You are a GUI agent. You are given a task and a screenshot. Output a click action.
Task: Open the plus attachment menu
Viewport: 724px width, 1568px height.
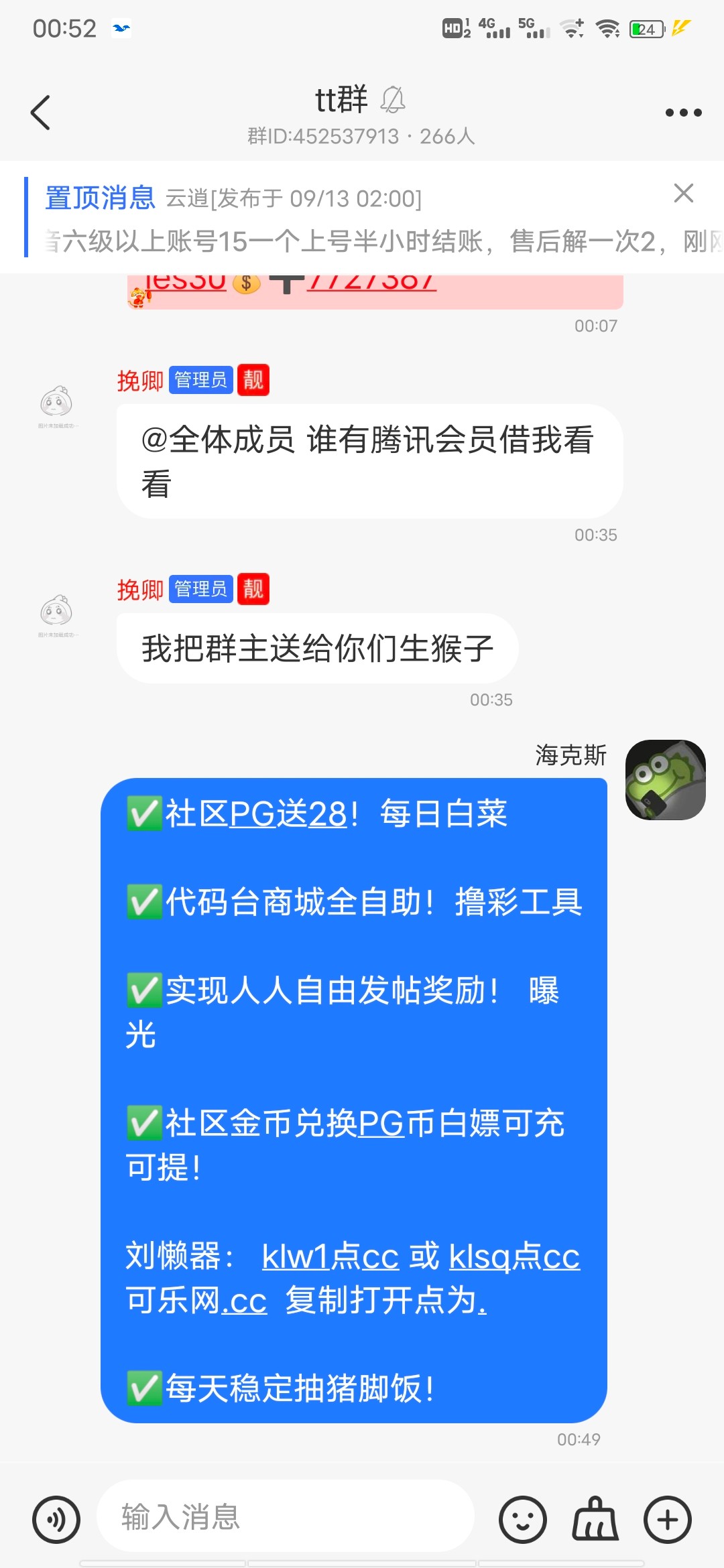(x=667, y=1519)
